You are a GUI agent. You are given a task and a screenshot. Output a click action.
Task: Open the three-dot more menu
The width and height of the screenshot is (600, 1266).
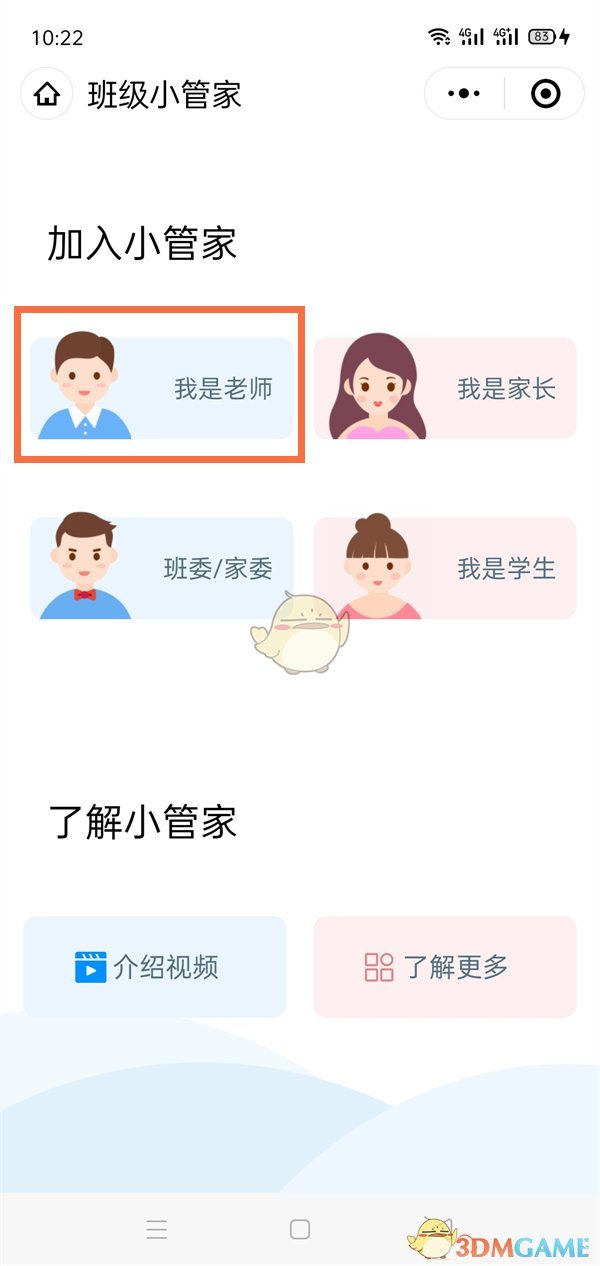(x=464, y=94)
